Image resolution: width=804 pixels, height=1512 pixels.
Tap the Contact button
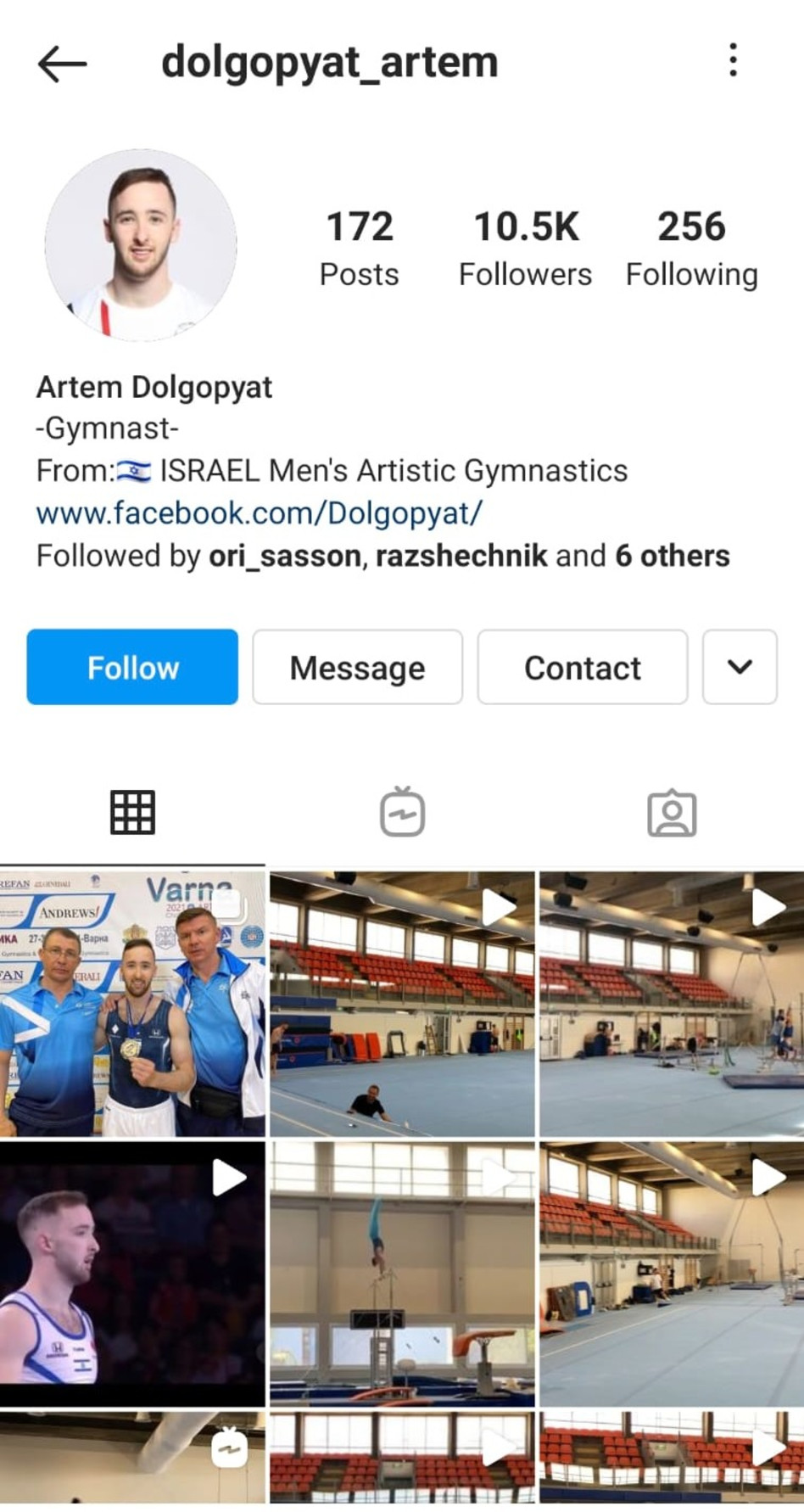[583, 667]
